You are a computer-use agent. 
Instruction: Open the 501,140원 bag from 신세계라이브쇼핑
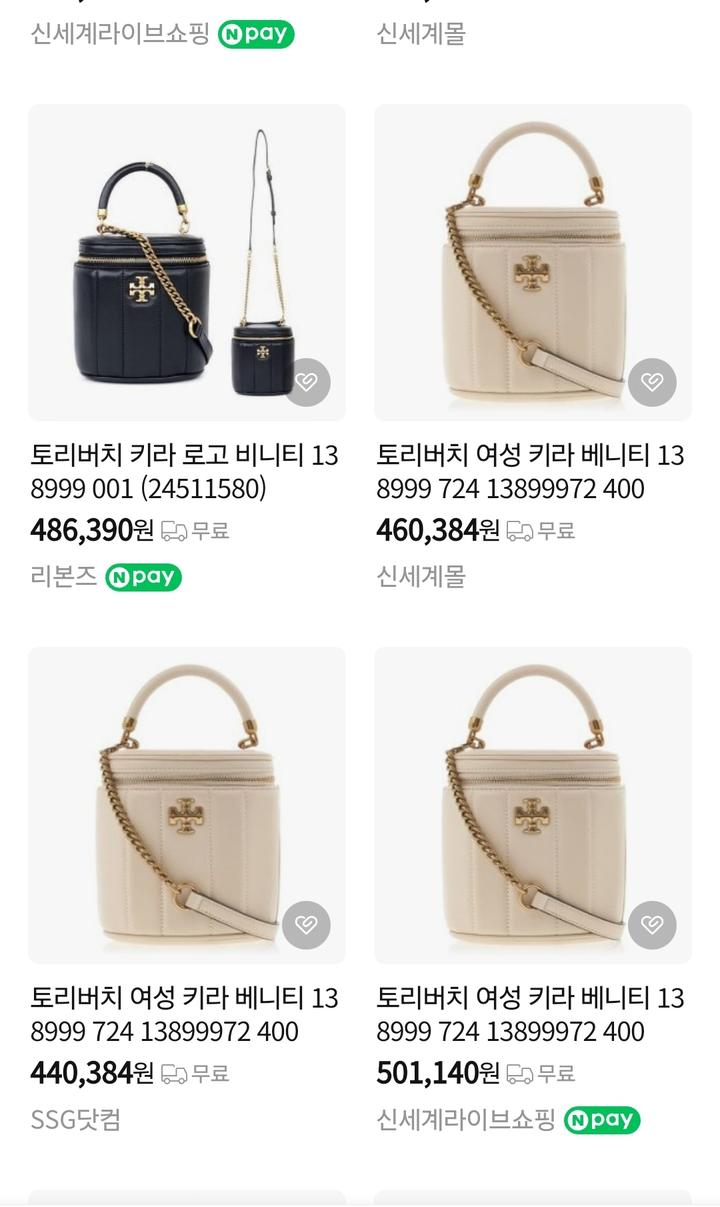tap(533, 805)
